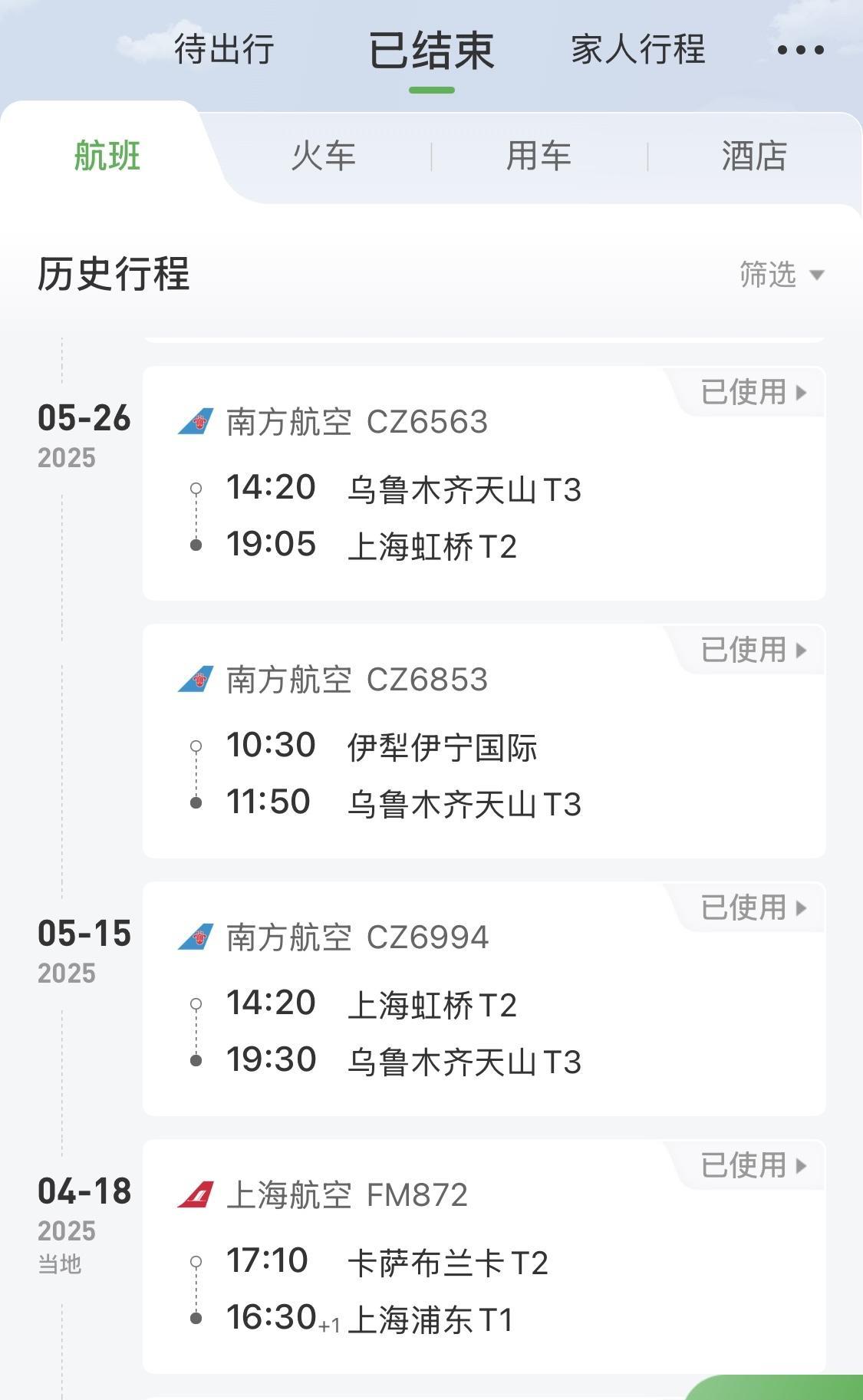
Task: Tap 已使用 on flight CZ6853
Action: [x=753, y=650]
